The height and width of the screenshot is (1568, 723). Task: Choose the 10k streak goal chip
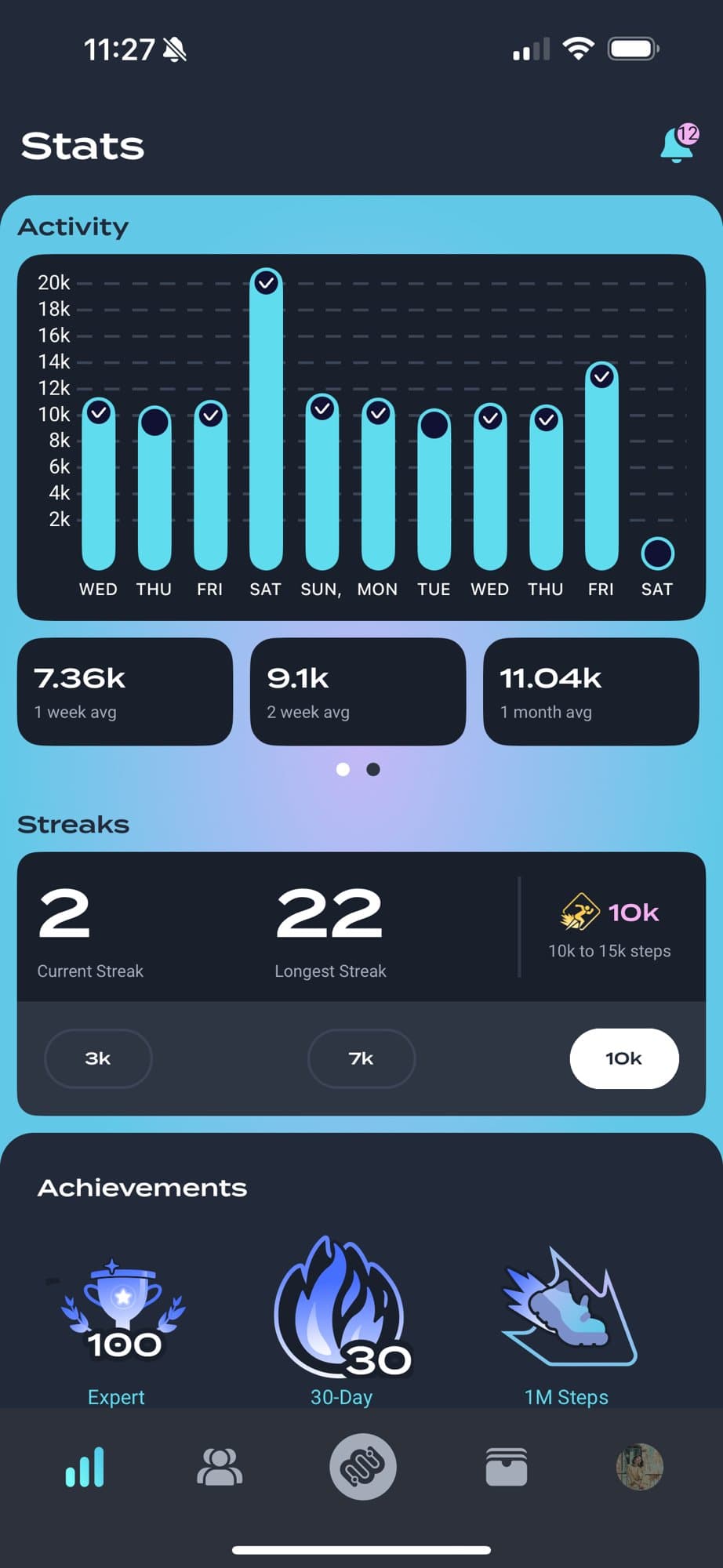click(x=623, y=1058)
